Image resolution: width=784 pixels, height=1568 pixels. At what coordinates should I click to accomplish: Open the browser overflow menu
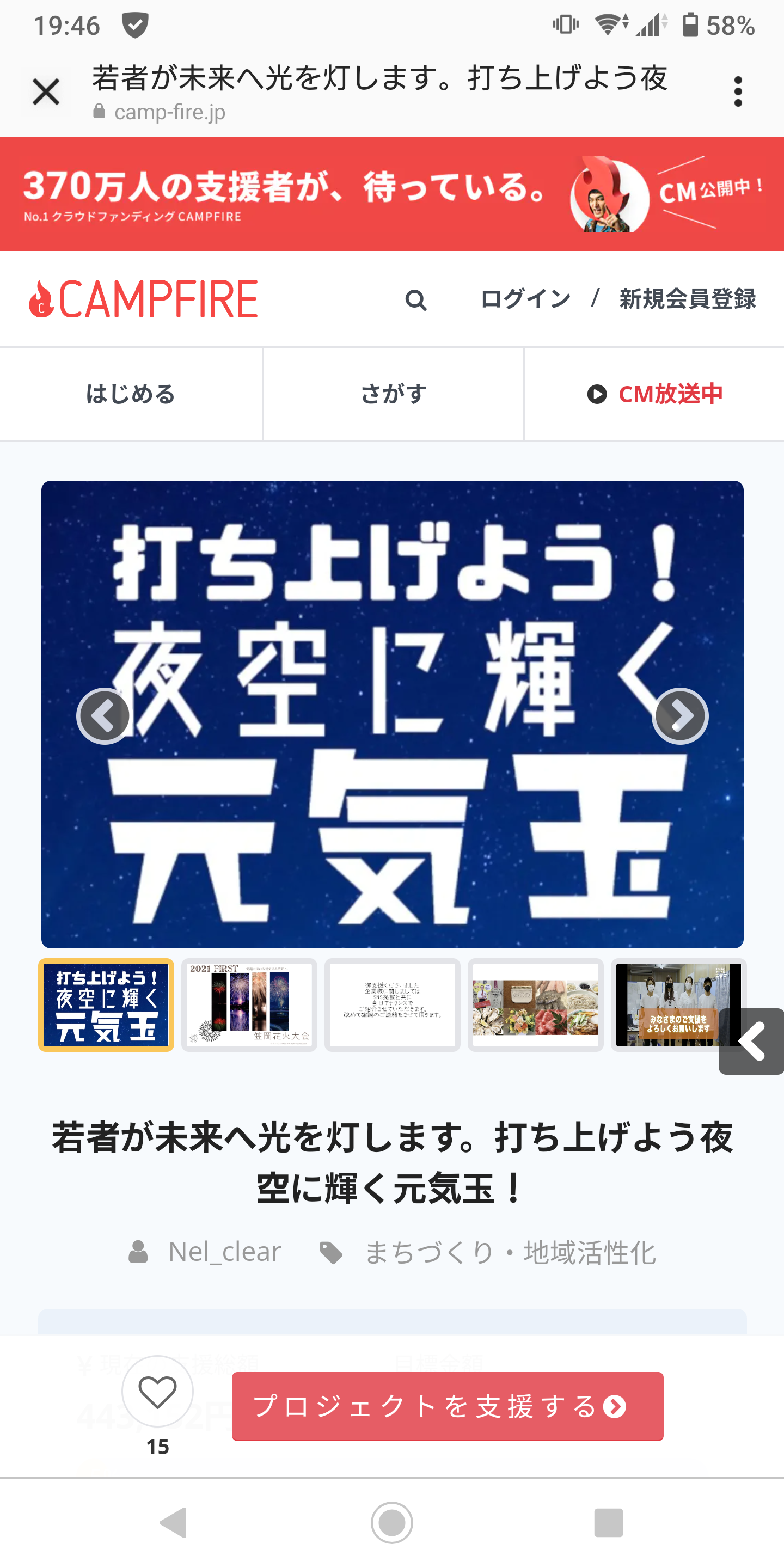pos(738,91)
